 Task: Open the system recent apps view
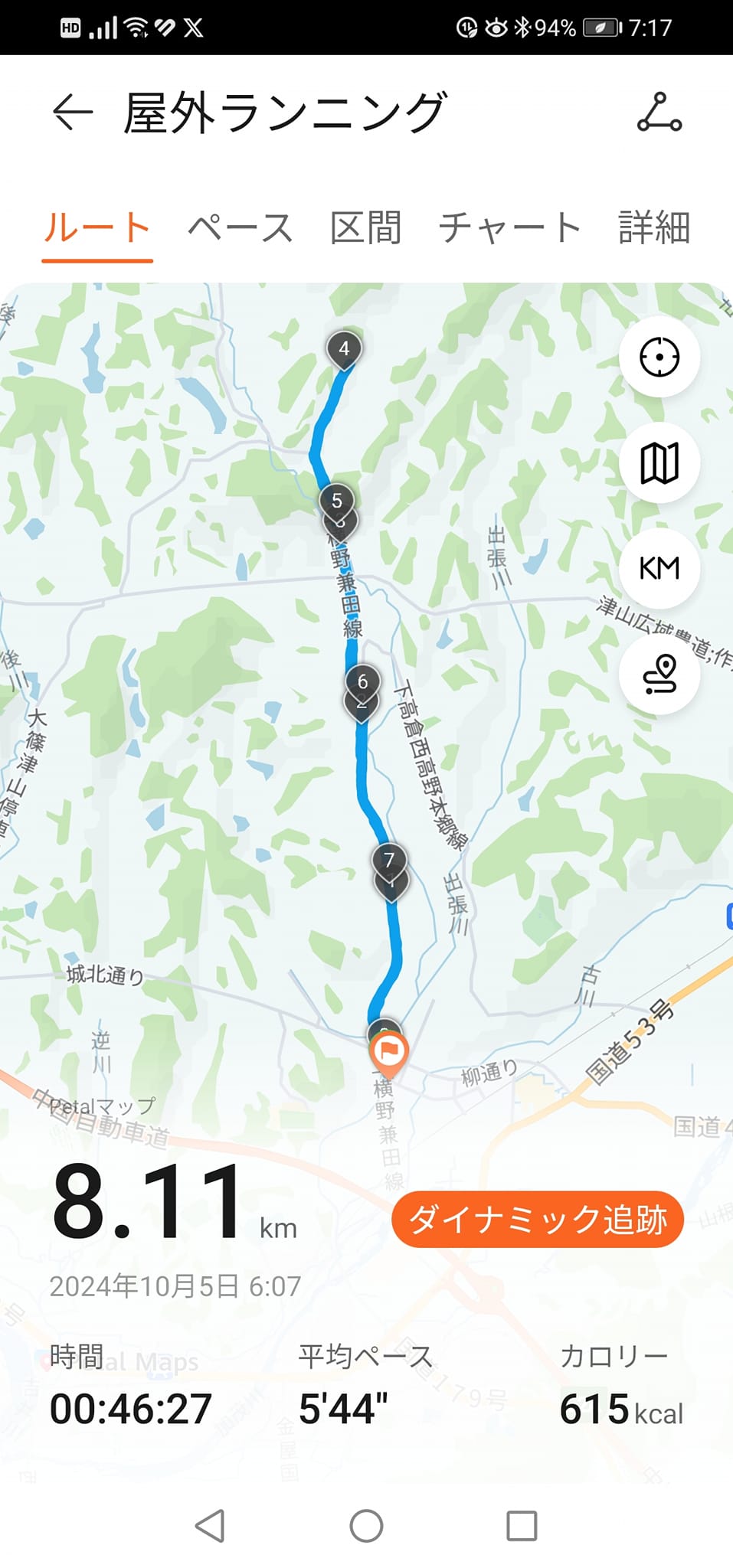pyautogui.click(x=522, y=1525)
